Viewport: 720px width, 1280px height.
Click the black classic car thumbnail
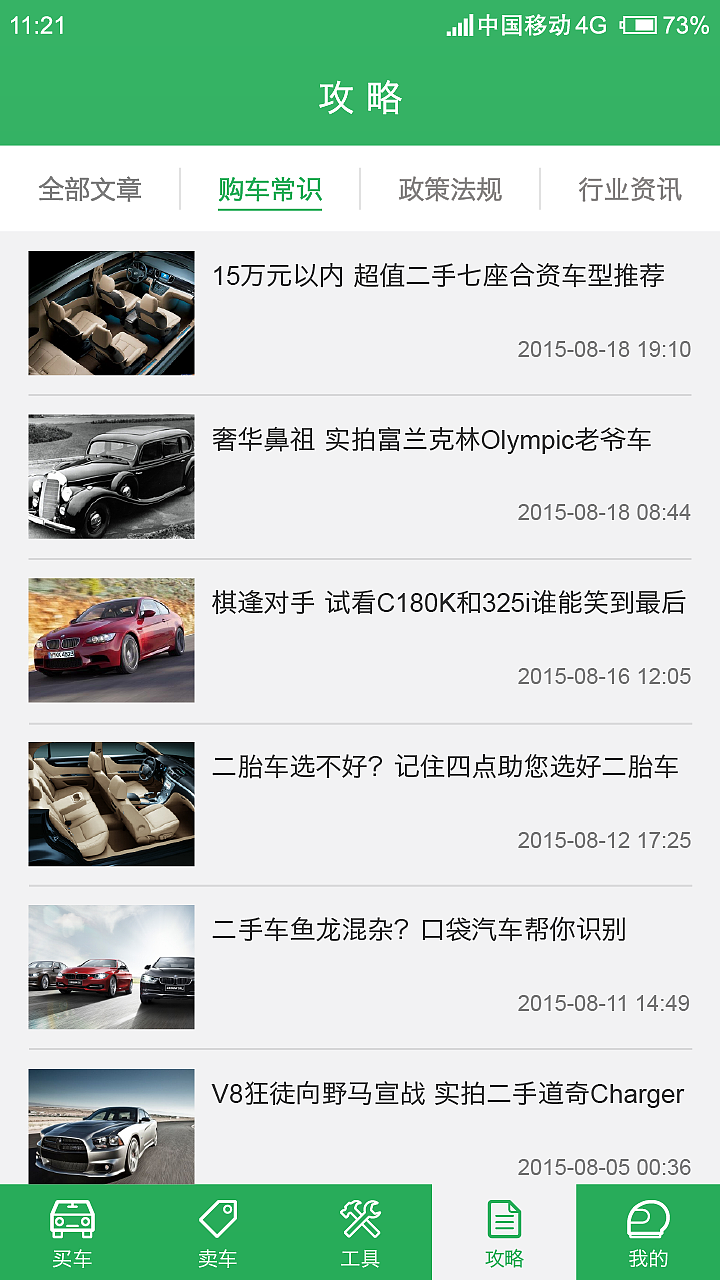[111, 475]
